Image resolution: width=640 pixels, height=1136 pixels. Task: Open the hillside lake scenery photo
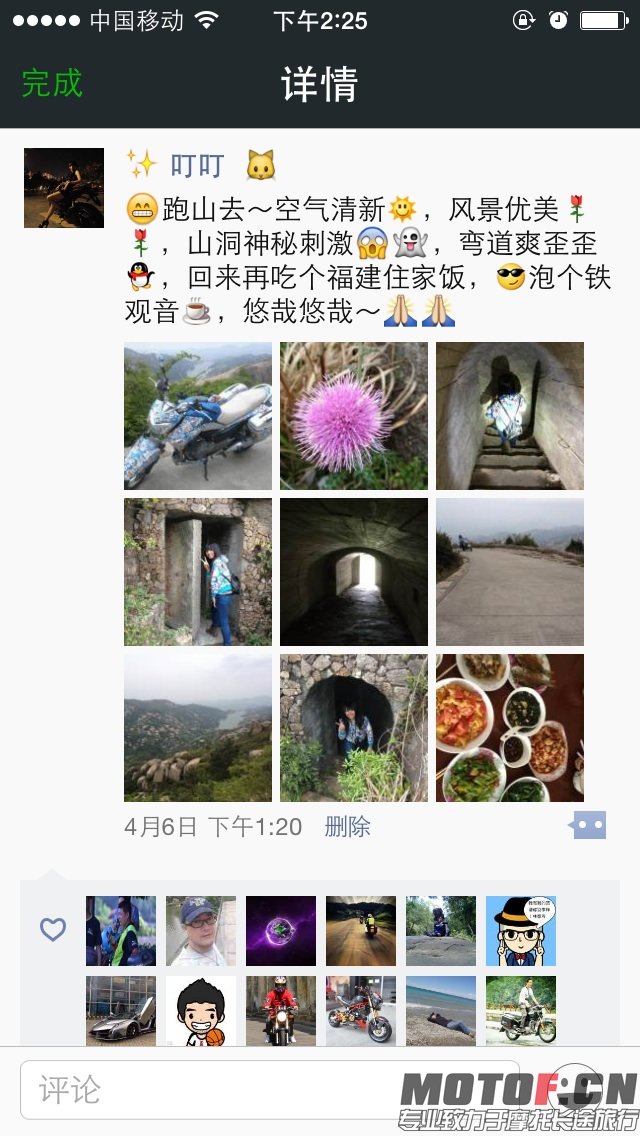coord(198,728)
